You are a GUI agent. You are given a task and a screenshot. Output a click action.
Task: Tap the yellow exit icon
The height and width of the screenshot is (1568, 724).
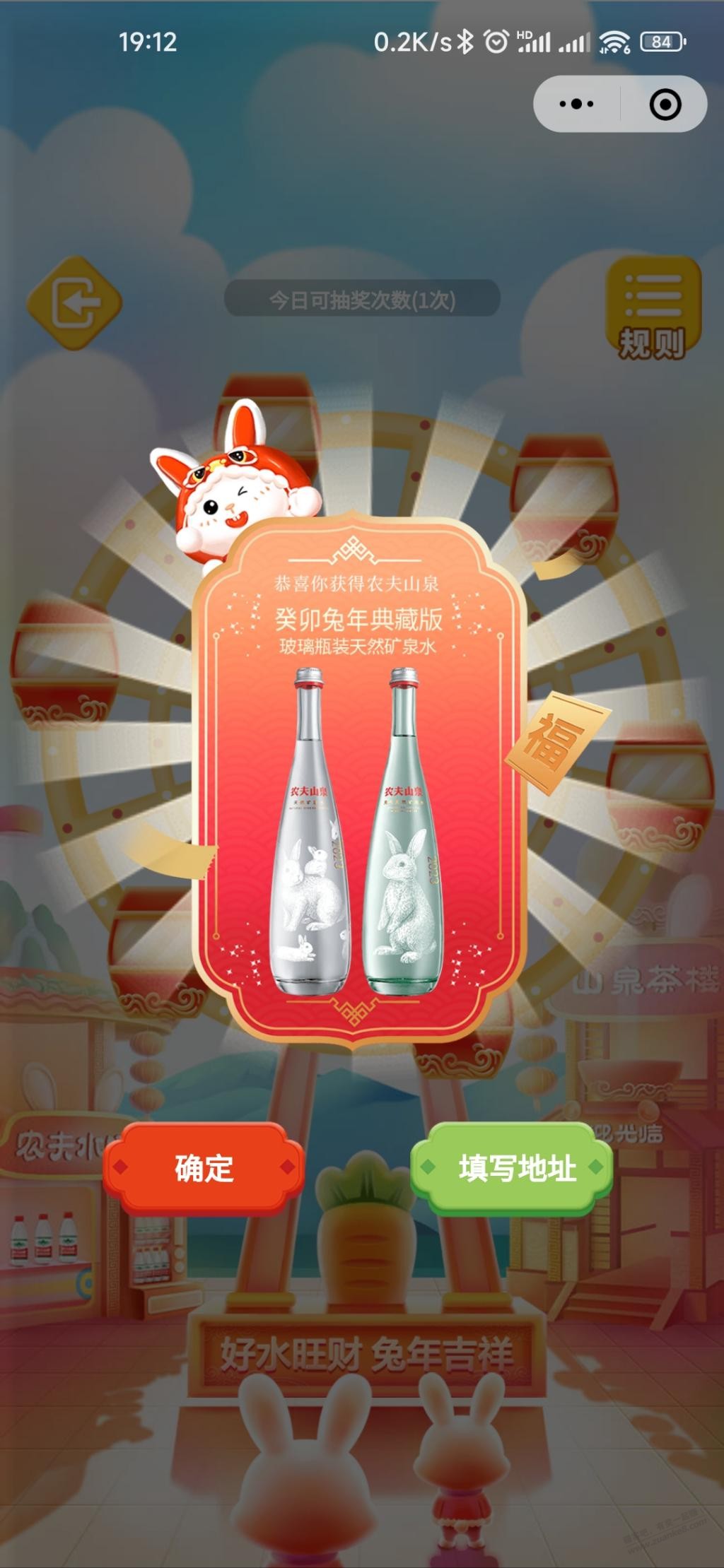(x=74, y=303)
